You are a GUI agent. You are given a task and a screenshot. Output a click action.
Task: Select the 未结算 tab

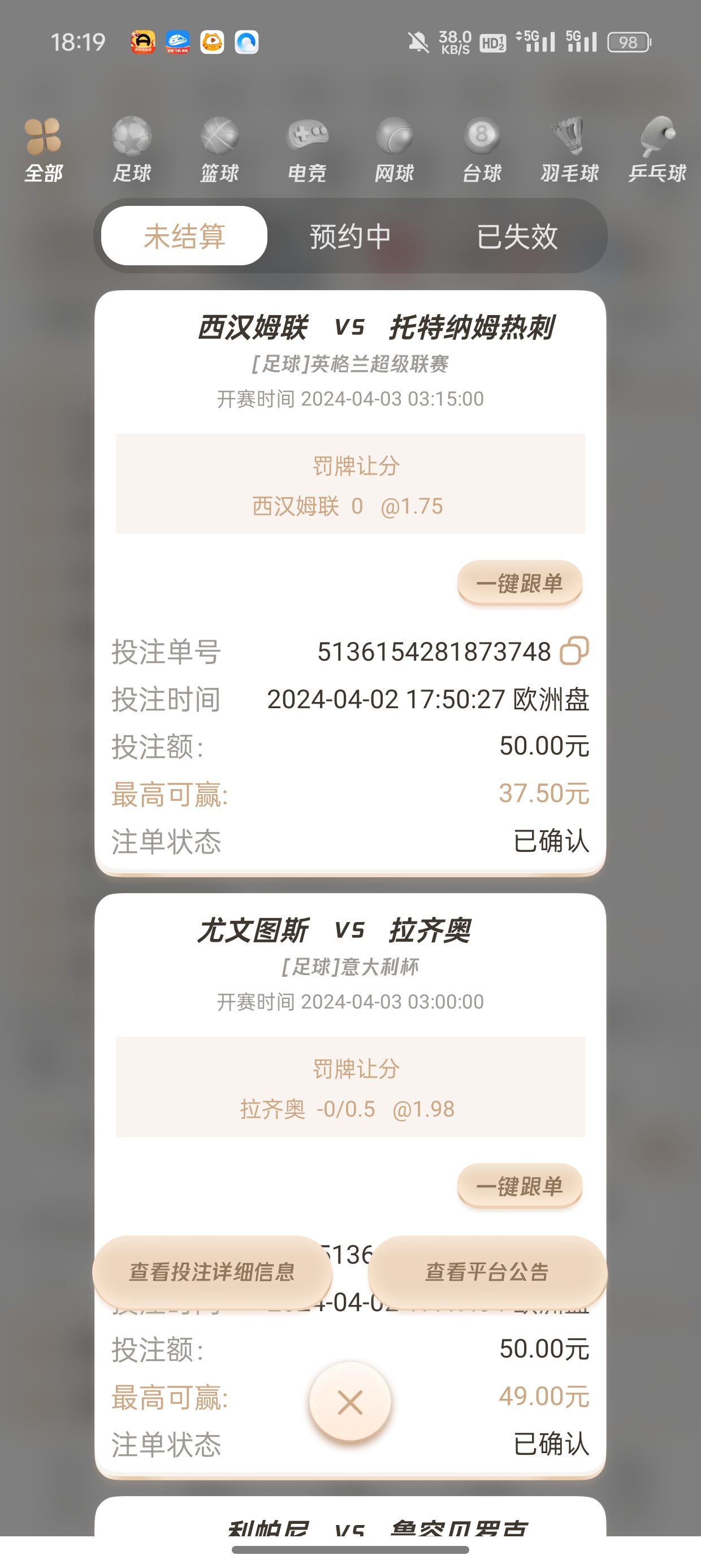pos(184,236)
